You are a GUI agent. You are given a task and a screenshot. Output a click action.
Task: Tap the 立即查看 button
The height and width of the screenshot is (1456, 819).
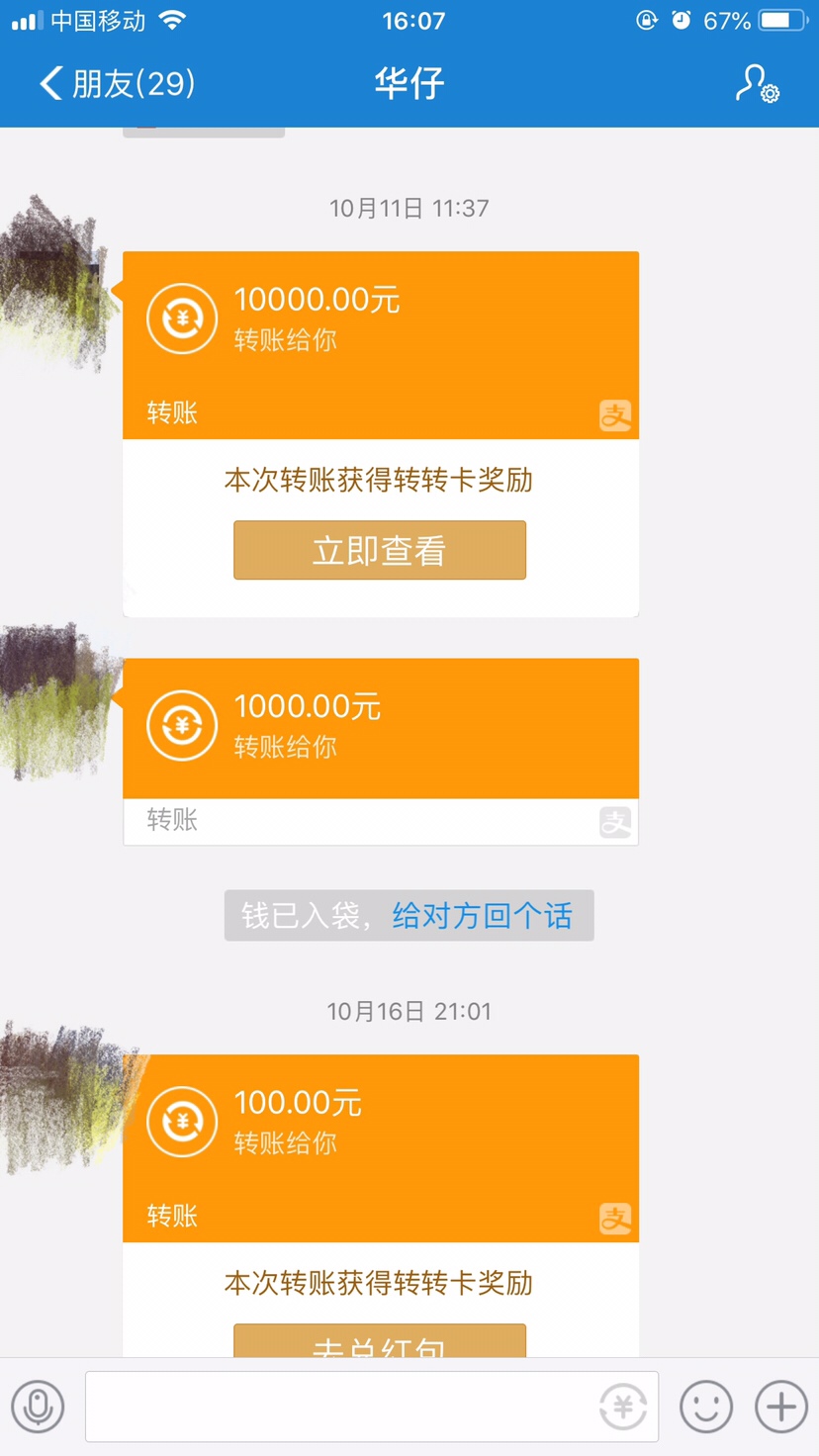click(380, 550)
